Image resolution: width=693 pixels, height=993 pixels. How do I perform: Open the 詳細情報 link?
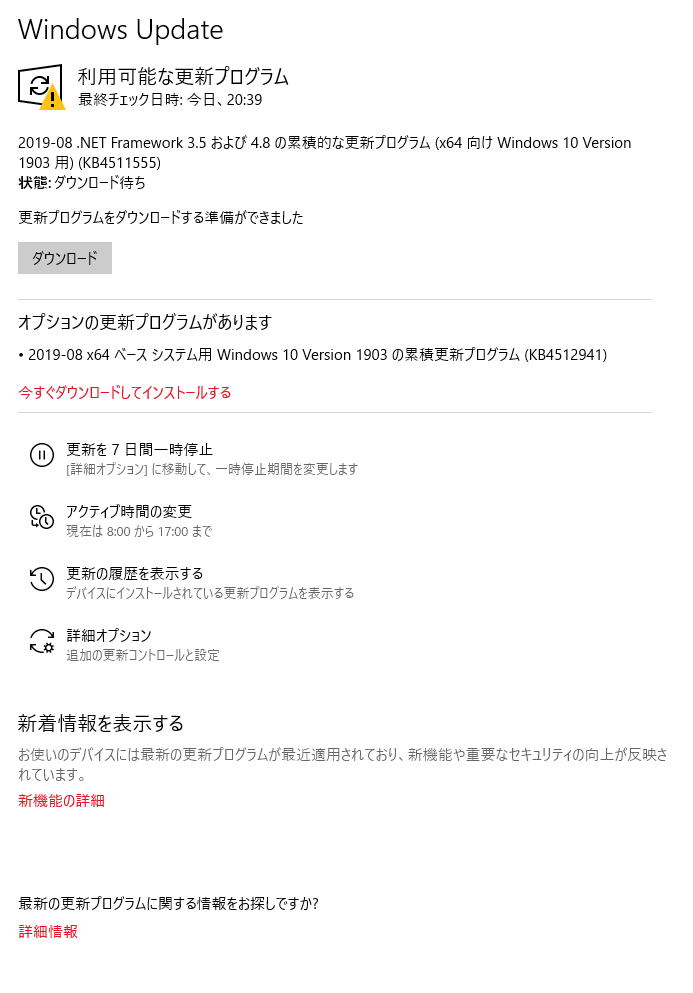pyautogui.click(x=48, y=931)
